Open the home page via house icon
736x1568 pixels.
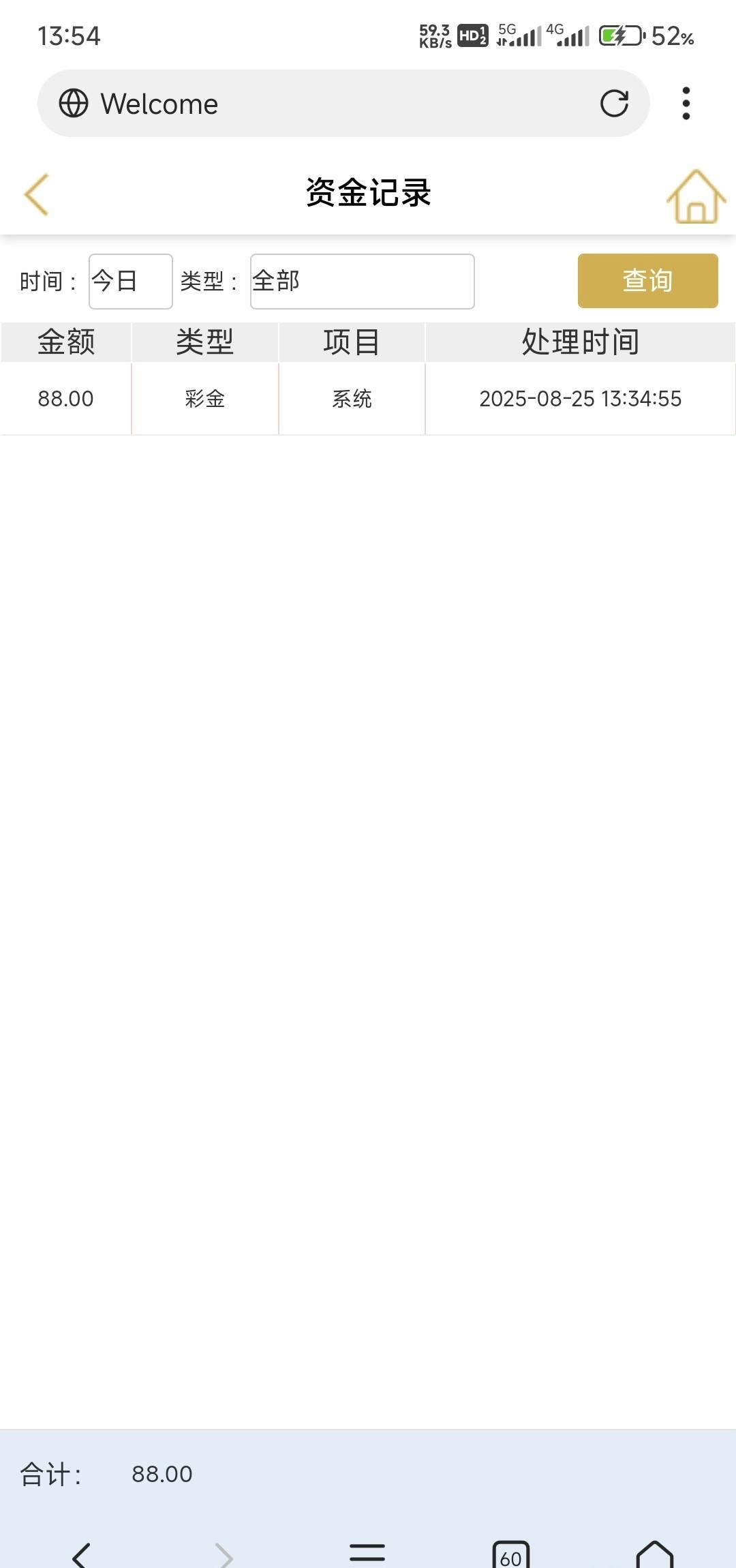pos(695,196)
